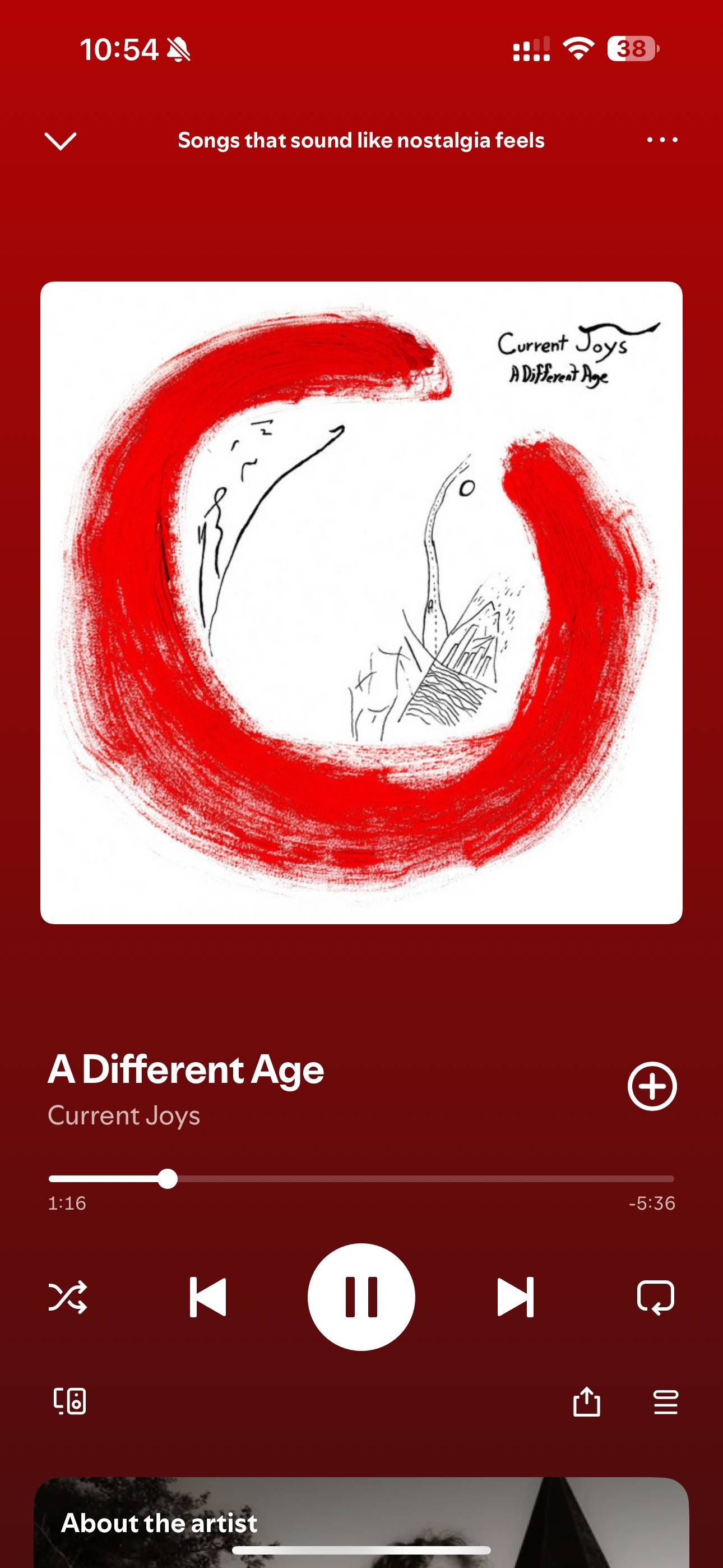Open the three-dot options menu
This screenshot has height=1568, width=723.
[662, 140]
